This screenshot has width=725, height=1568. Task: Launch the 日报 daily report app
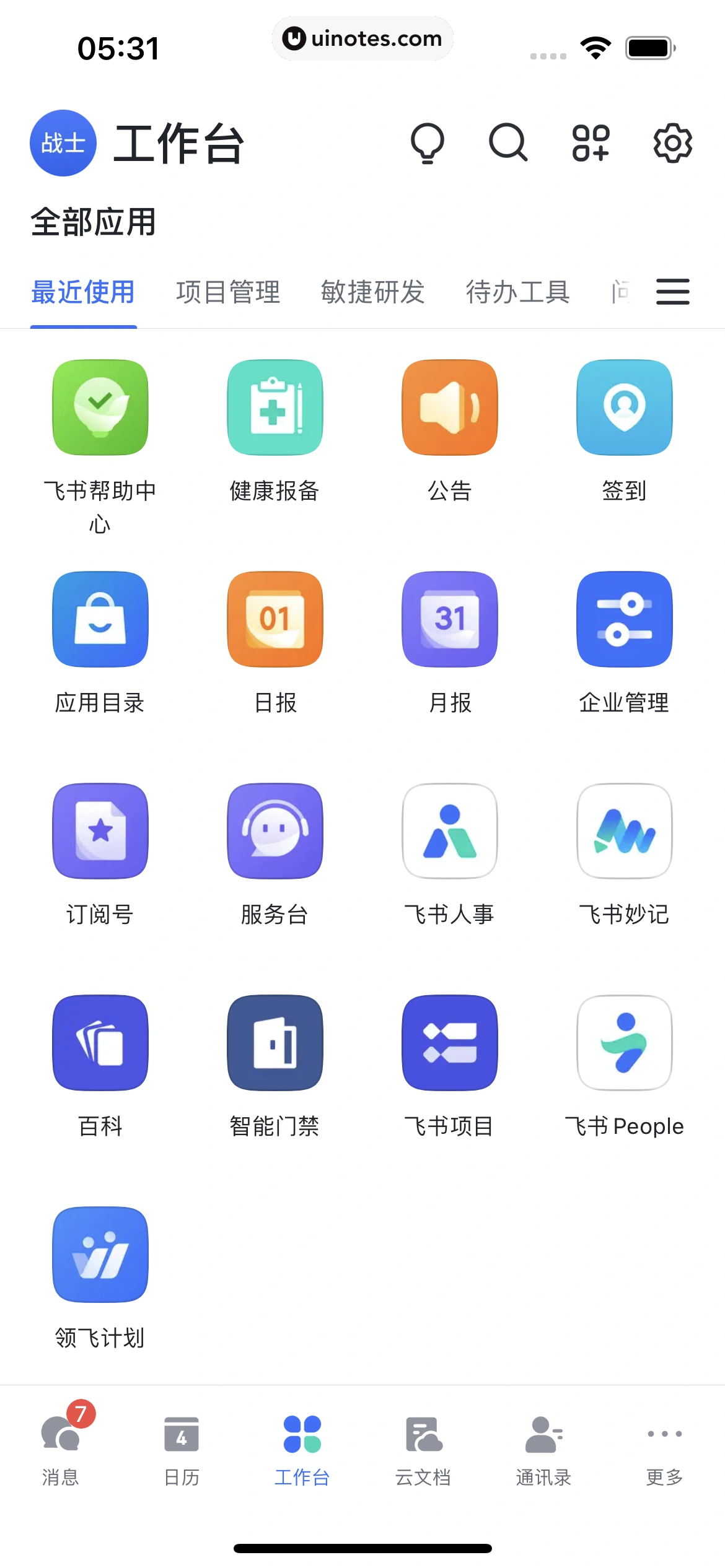275,621
